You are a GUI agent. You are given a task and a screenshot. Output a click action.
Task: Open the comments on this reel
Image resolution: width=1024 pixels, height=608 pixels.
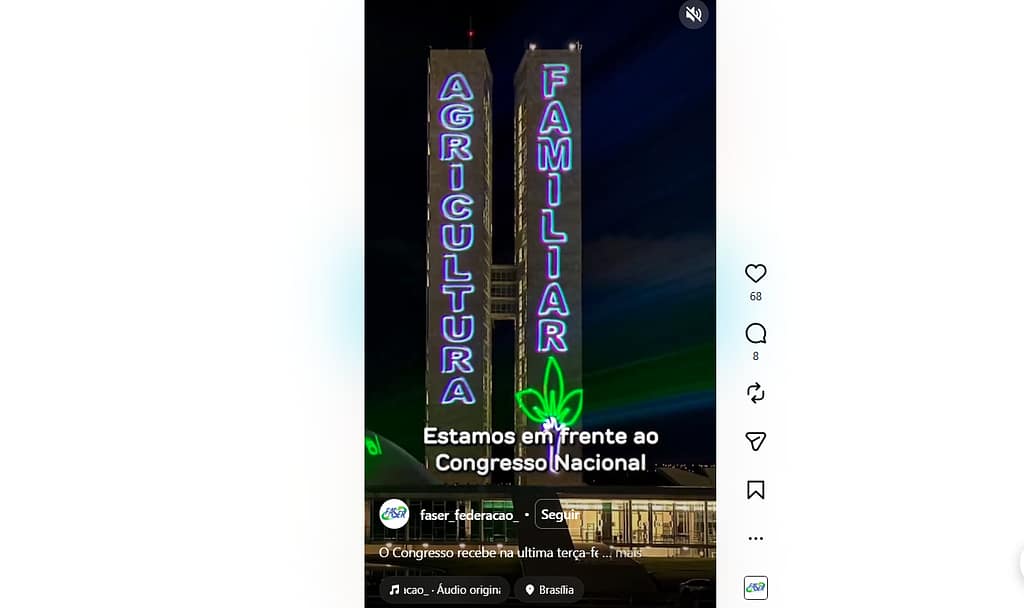(755, 333)
